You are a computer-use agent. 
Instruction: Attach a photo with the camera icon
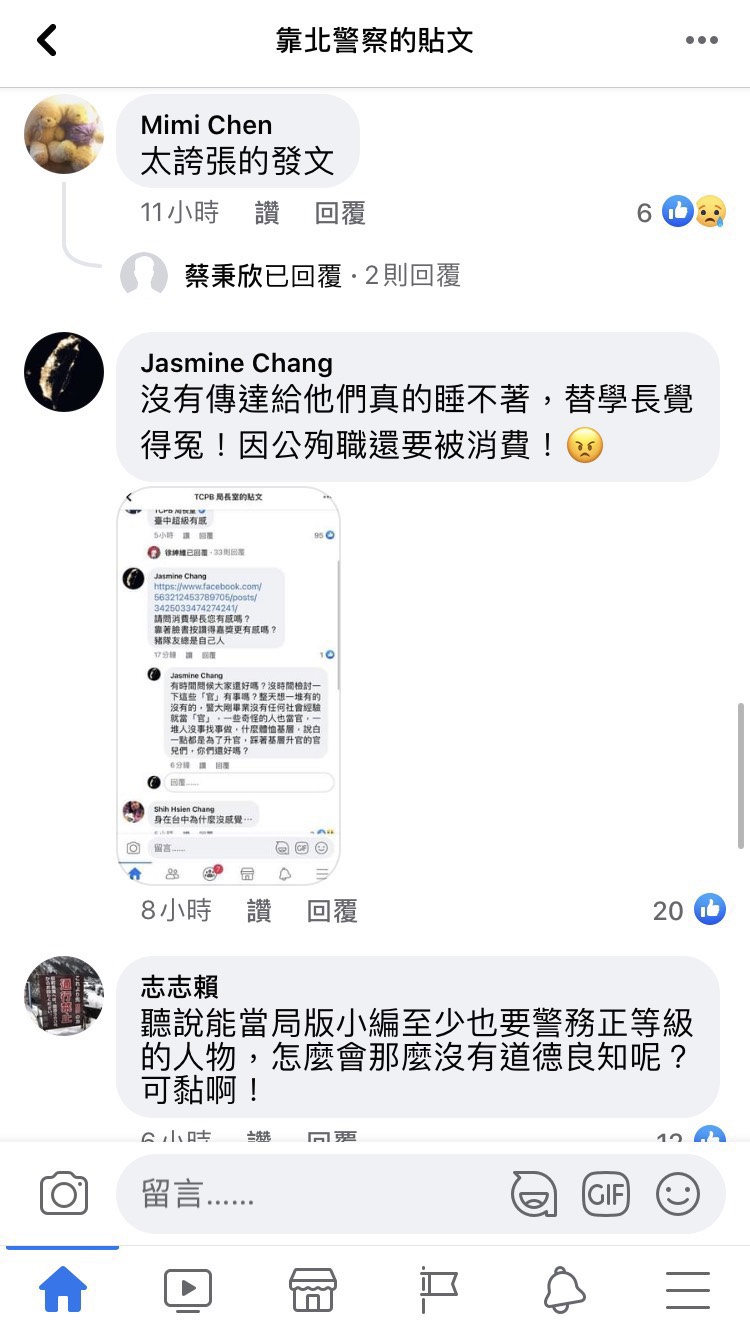click(64, 1194)
